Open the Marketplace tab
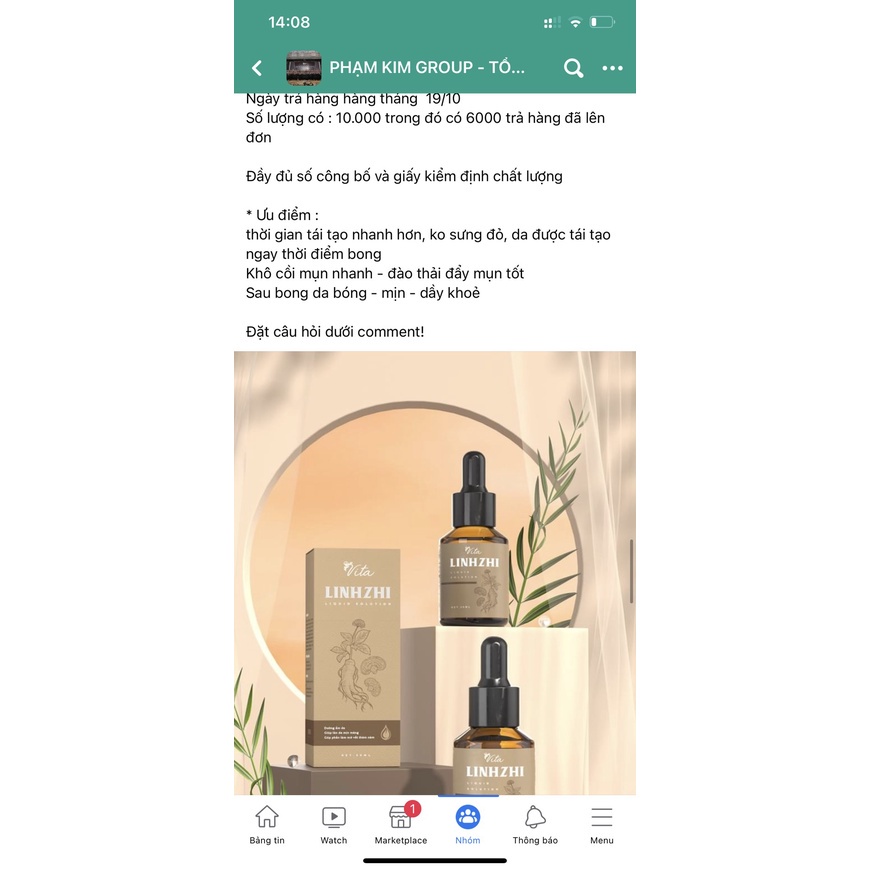 tap(401, 825)
